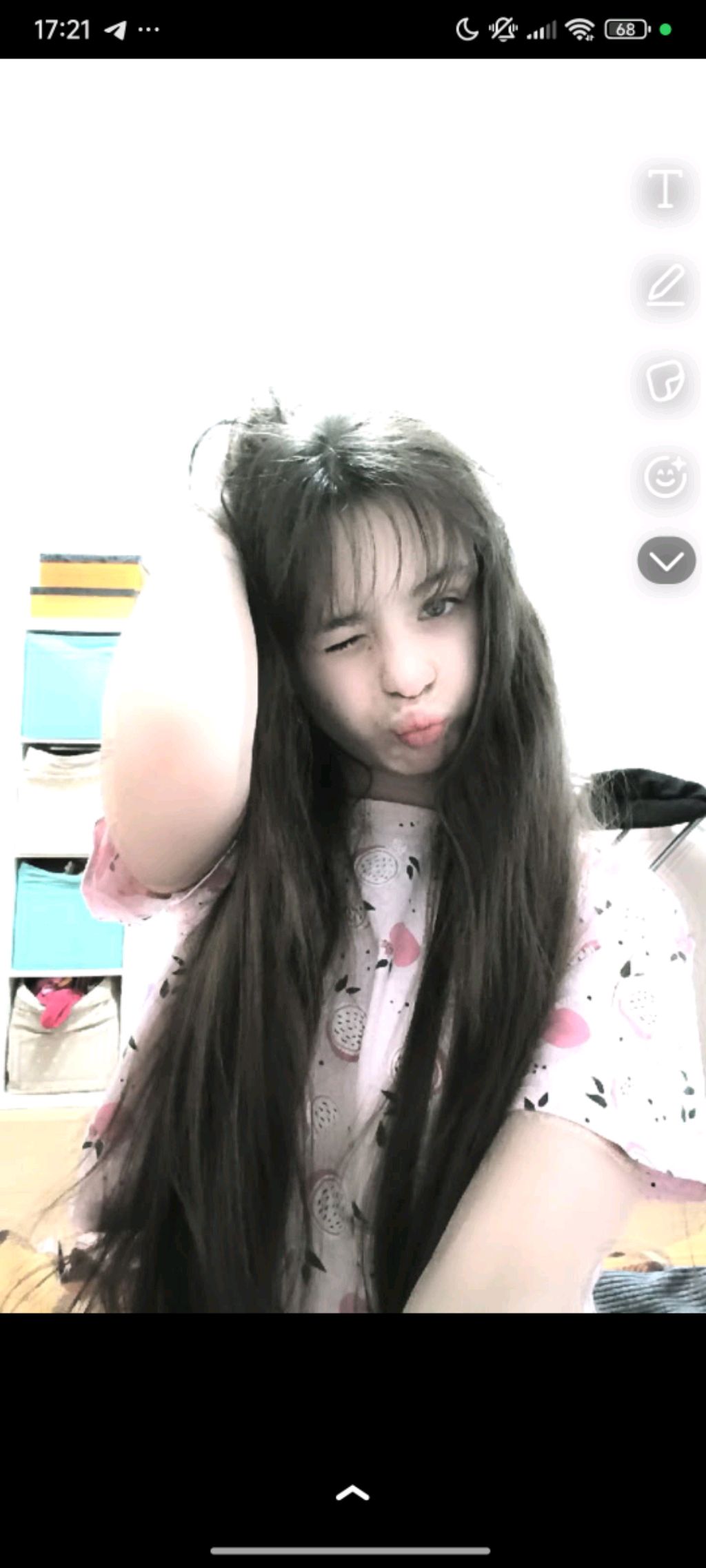Expand the bottom up-arrow panel
706x1568 pixels.
tap(352, 1494)
